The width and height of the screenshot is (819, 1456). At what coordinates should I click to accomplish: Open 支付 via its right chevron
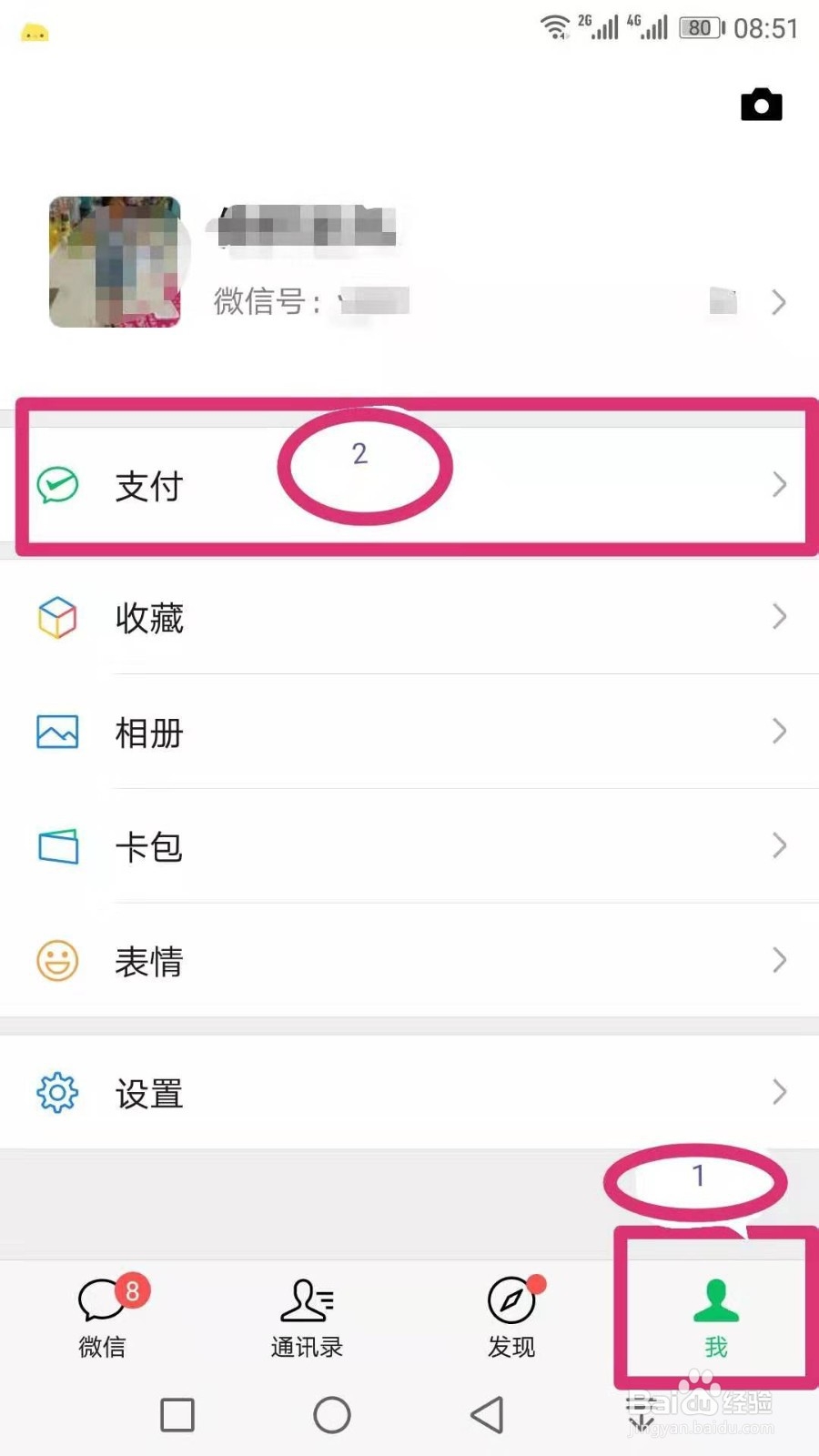(780, 485)
